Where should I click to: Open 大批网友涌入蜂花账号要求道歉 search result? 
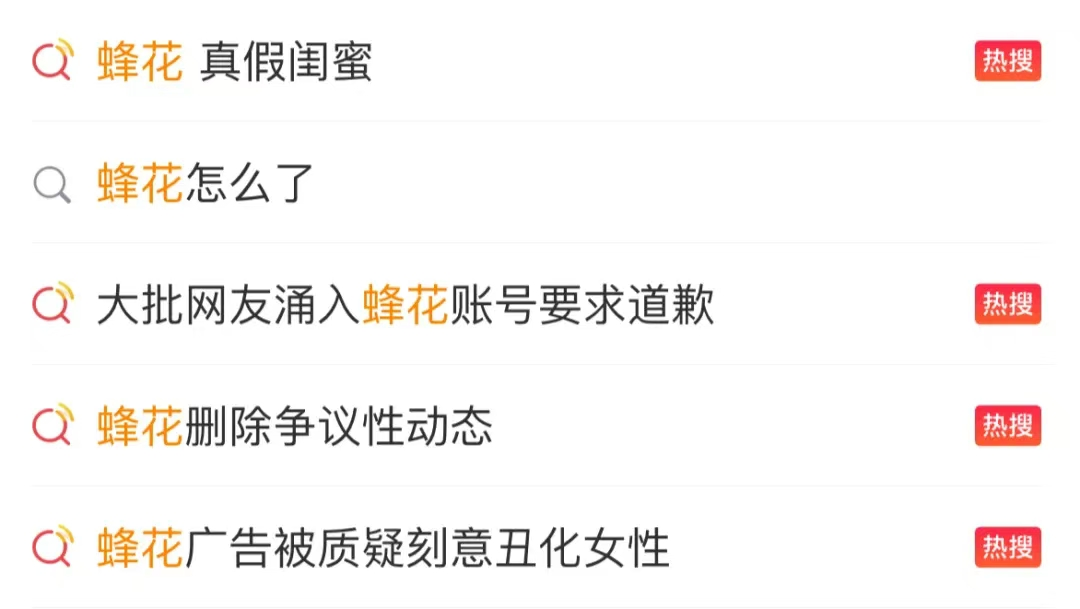[405, 305]
